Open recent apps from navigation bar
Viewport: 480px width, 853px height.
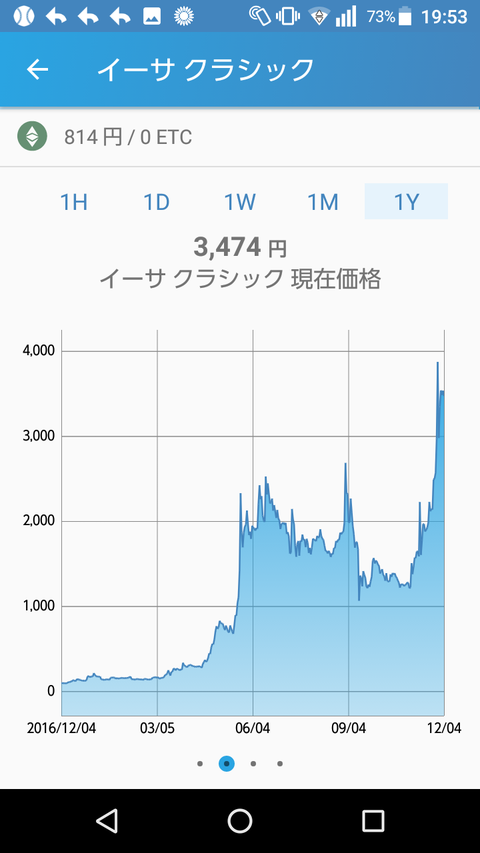pyautogui.click(x=373, y=820)
